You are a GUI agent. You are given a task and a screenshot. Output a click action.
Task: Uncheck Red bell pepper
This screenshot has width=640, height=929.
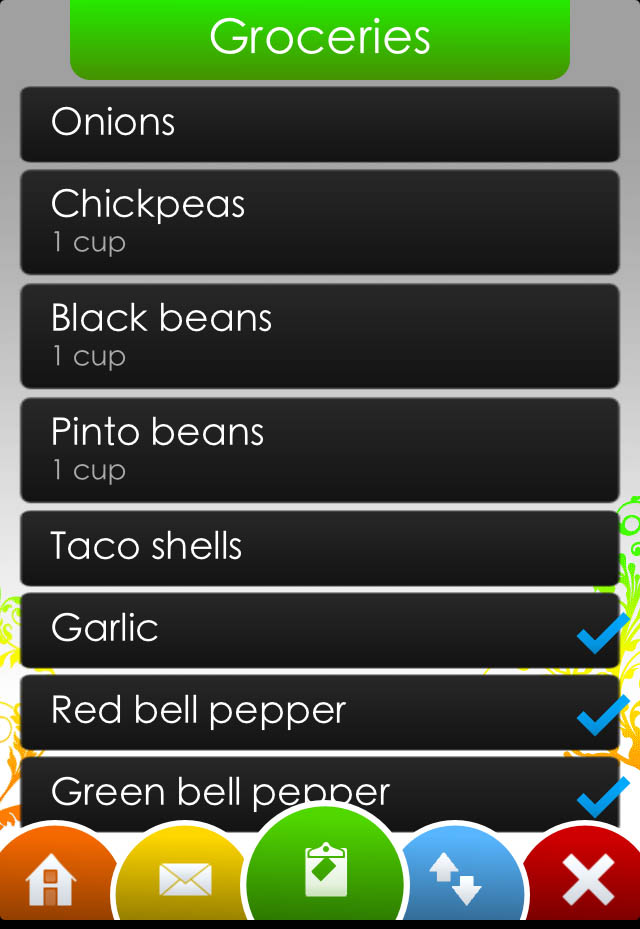[320, 712]
